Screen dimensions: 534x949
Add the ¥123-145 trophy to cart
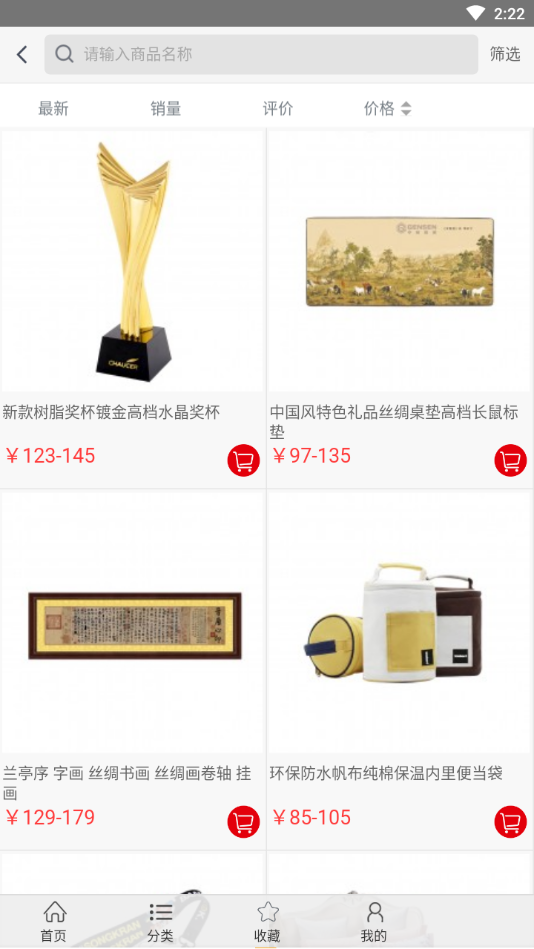tap(243, 461)
